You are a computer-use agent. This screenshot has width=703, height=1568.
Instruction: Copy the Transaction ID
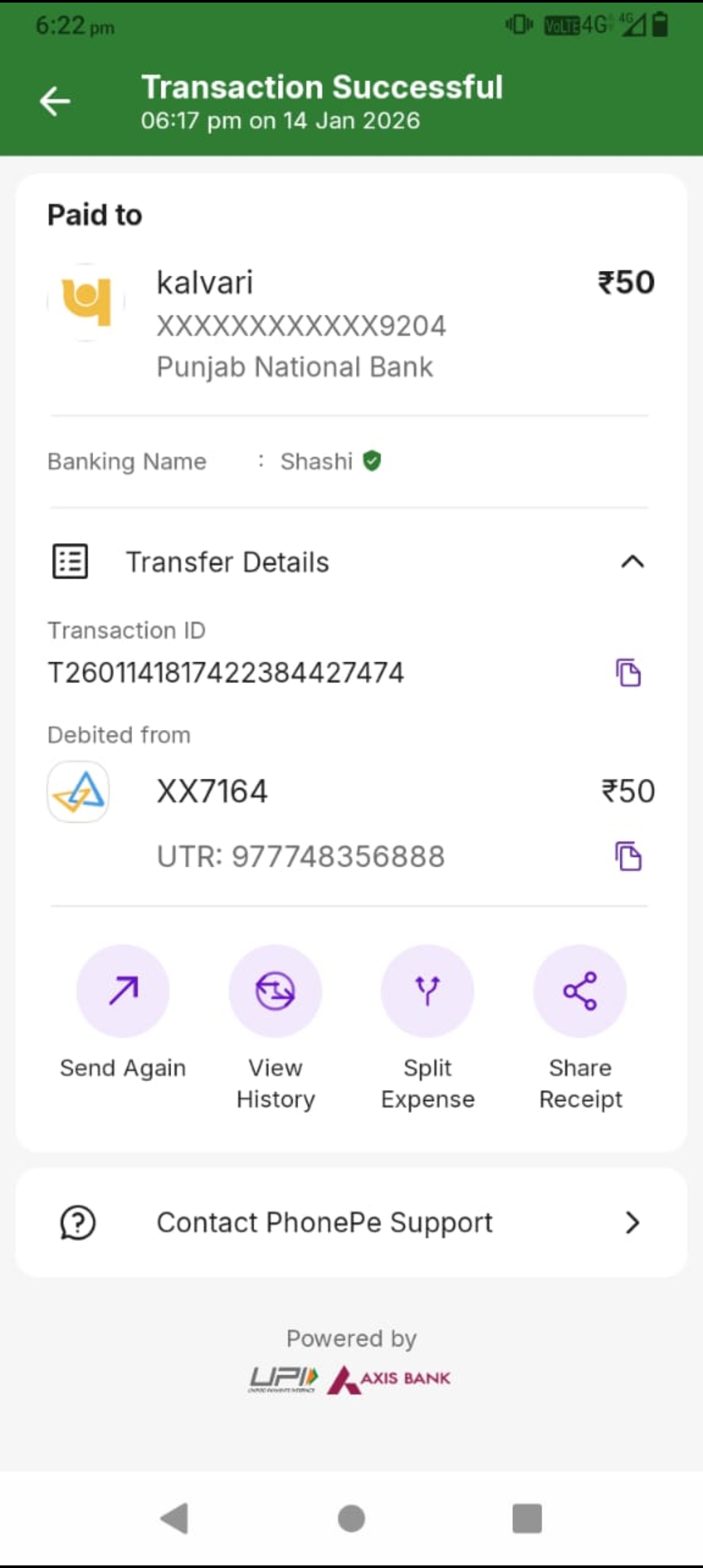point(628,673)
